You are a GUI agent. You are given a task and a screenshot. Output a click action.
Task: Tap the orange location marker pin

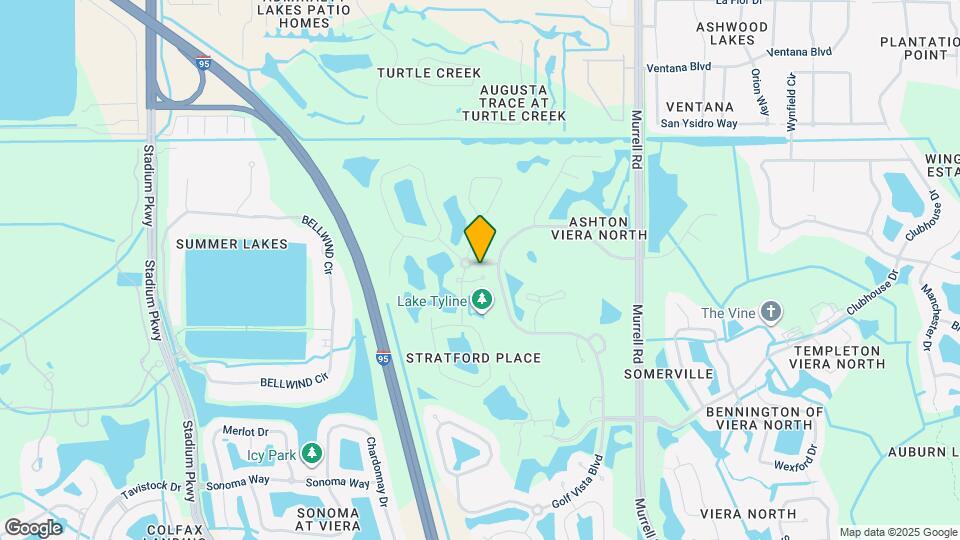(481, 240)
